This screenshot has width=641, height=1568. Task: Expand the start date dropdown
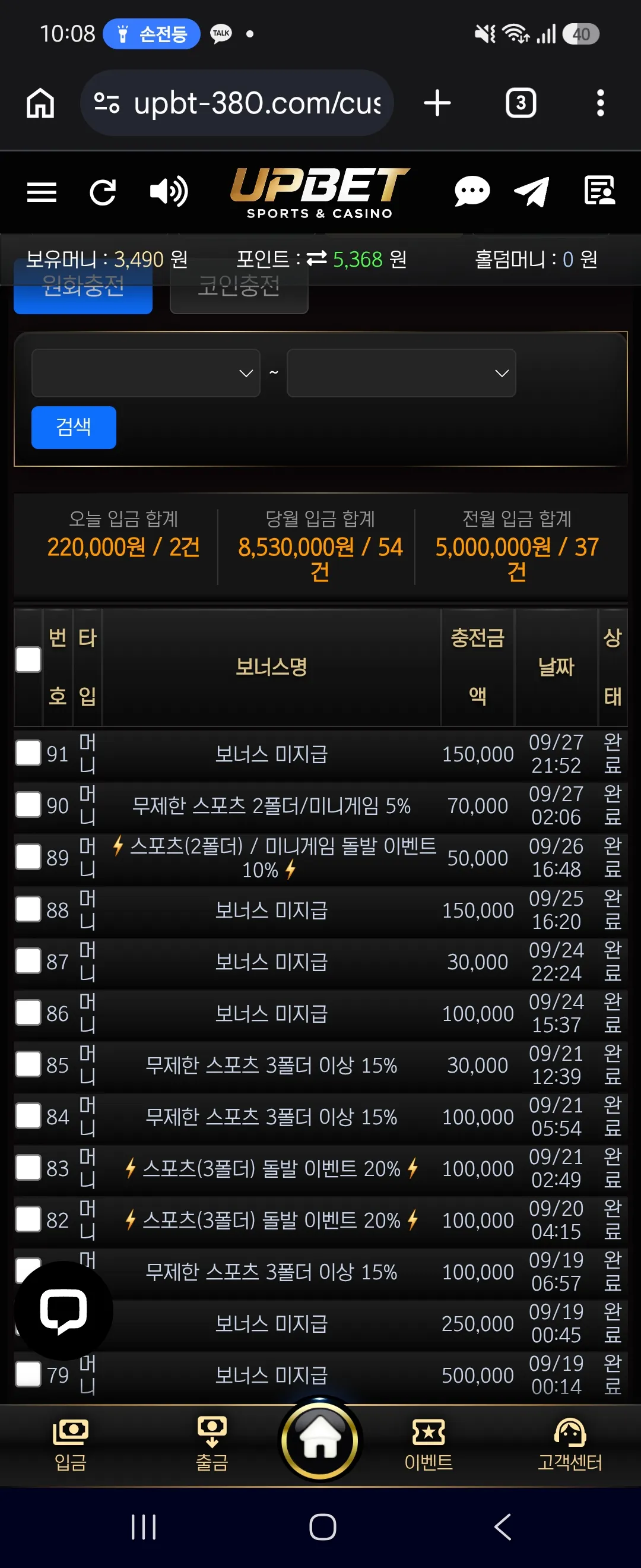click(146, 373)
